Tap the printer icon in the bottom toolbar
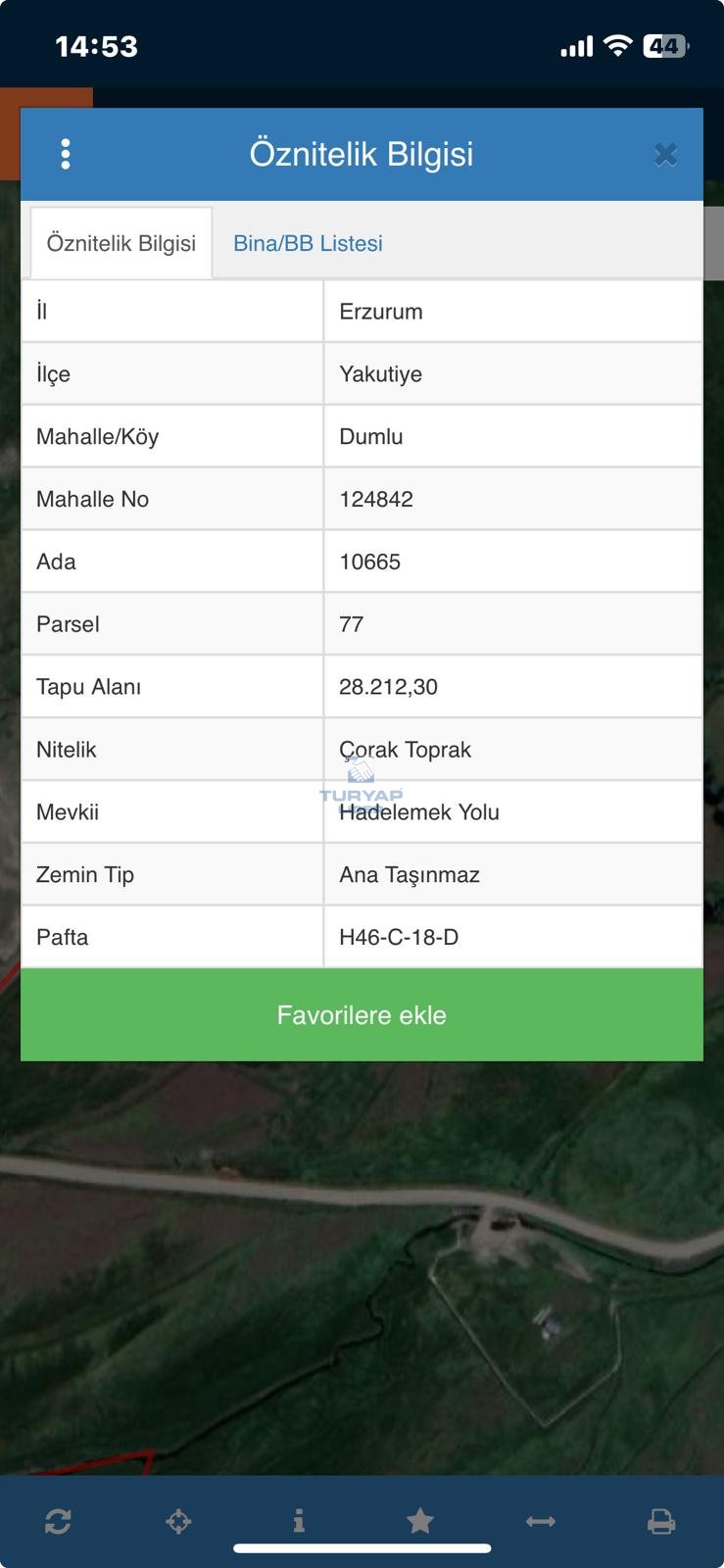 [x=661, y=1521]
